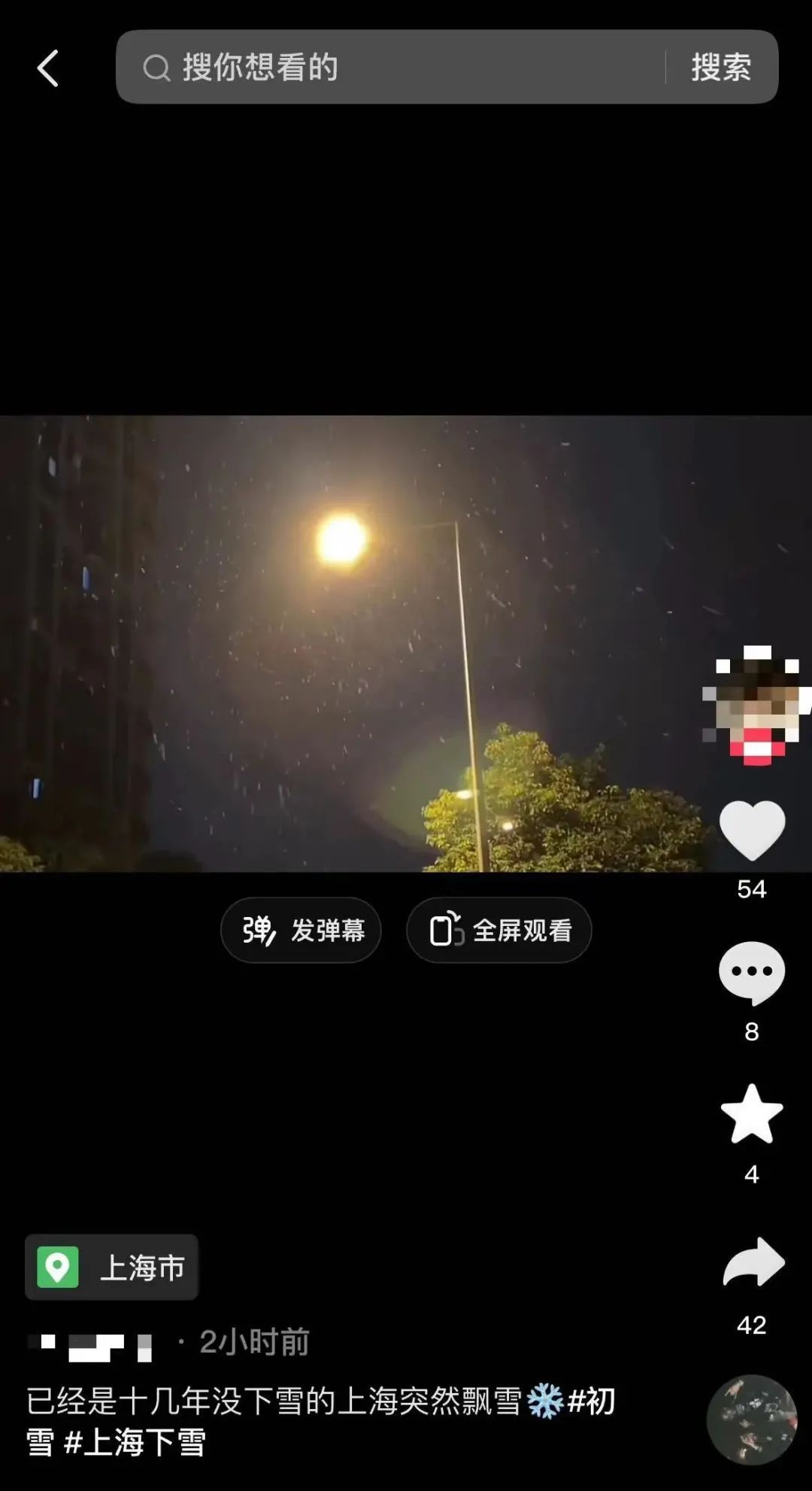The width and height of the screenshot is (812, 1491).
Task: Add video to favorites star
Action: (x=752, y=1114)
